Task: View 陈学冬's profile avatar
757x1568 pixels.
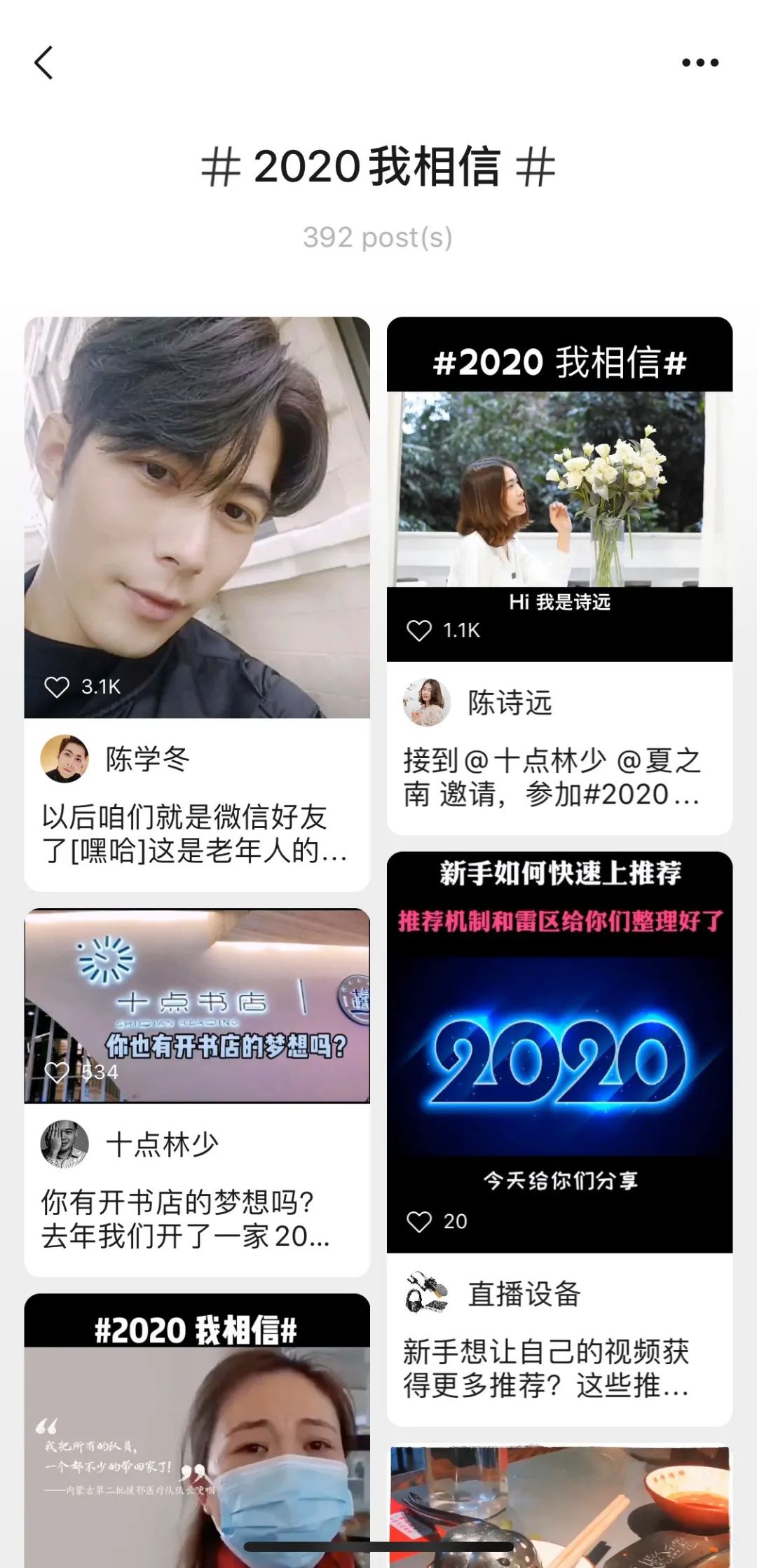Action: (x=64, y=759)
